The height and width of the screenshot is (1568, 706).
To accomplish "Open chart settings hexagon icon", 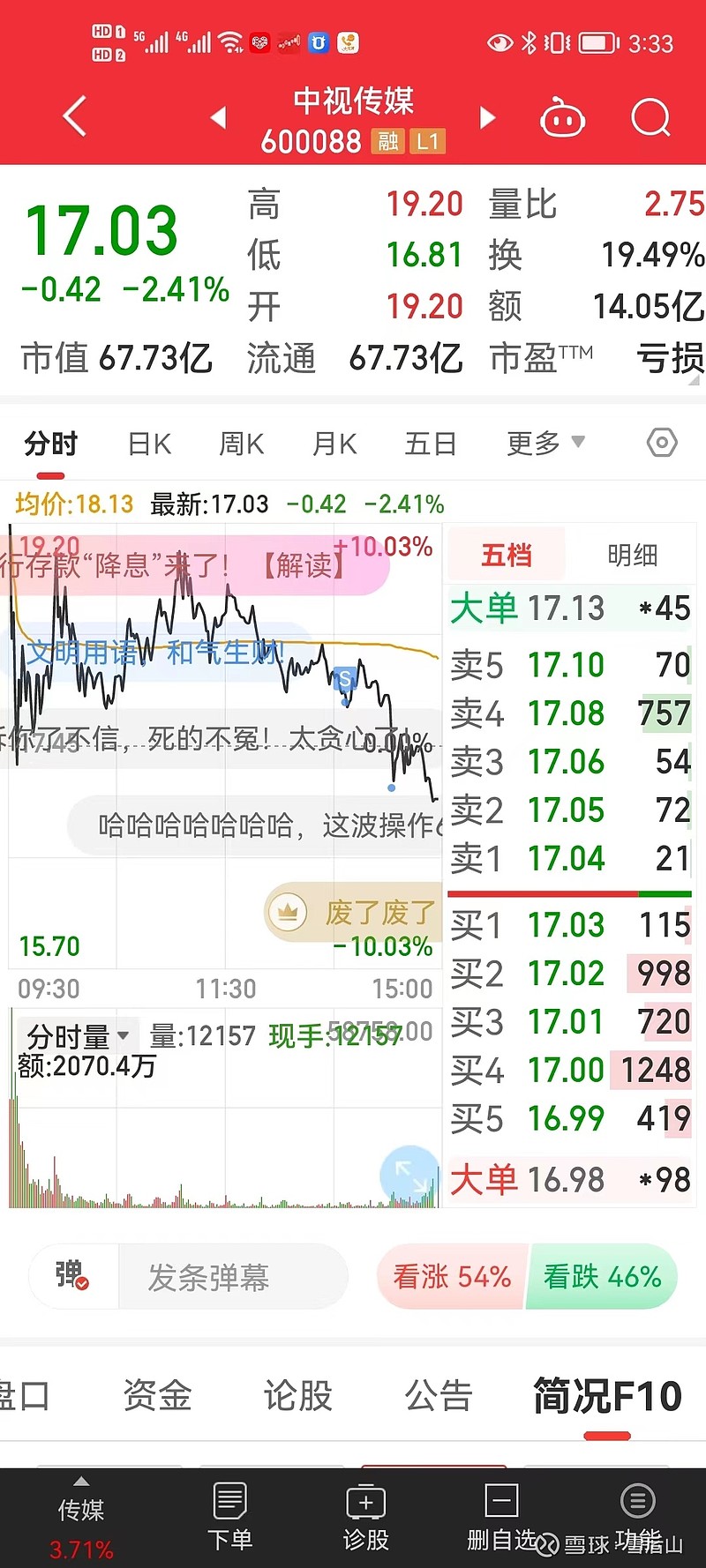I will [662, 443].
